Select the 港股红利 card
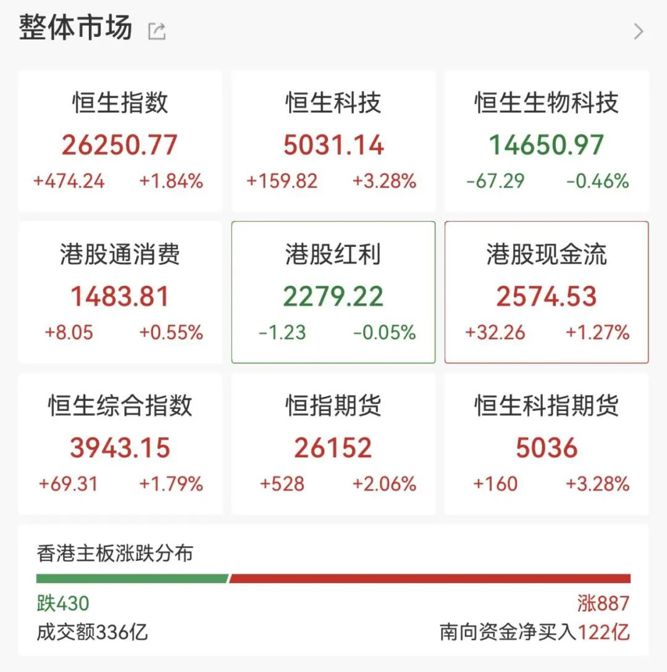The height and width of the screenshot is (672, 667). 333,292
